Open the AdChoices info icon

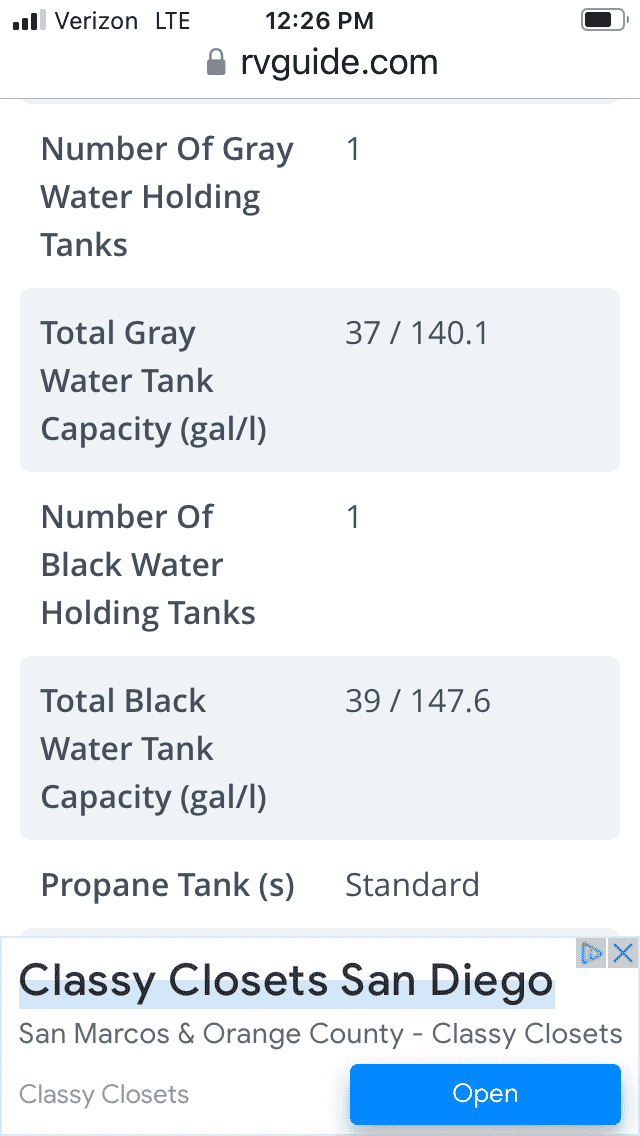[591, 953]
